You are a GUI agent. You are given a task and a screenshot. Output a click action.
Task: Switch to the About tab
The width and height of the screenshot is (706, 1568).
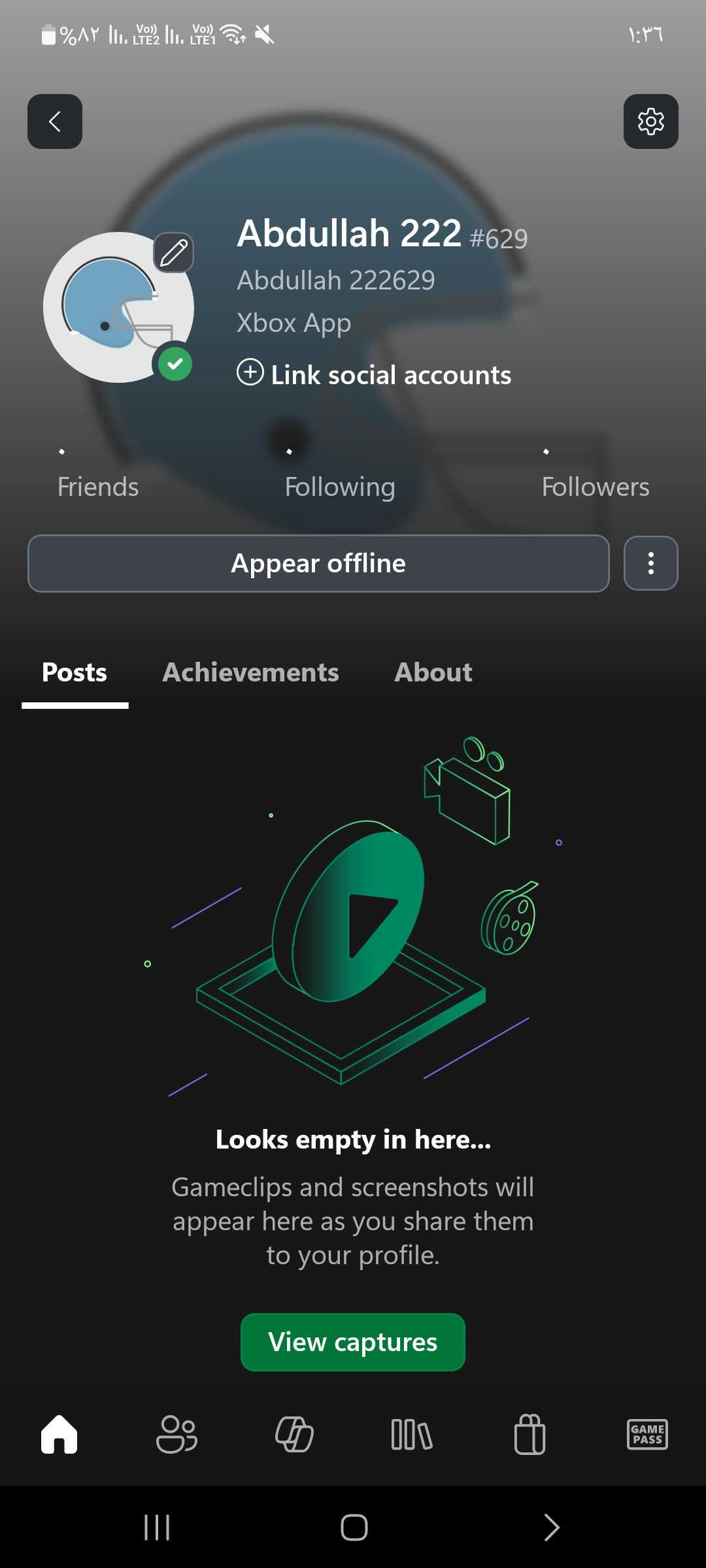(x=433, y=673)
